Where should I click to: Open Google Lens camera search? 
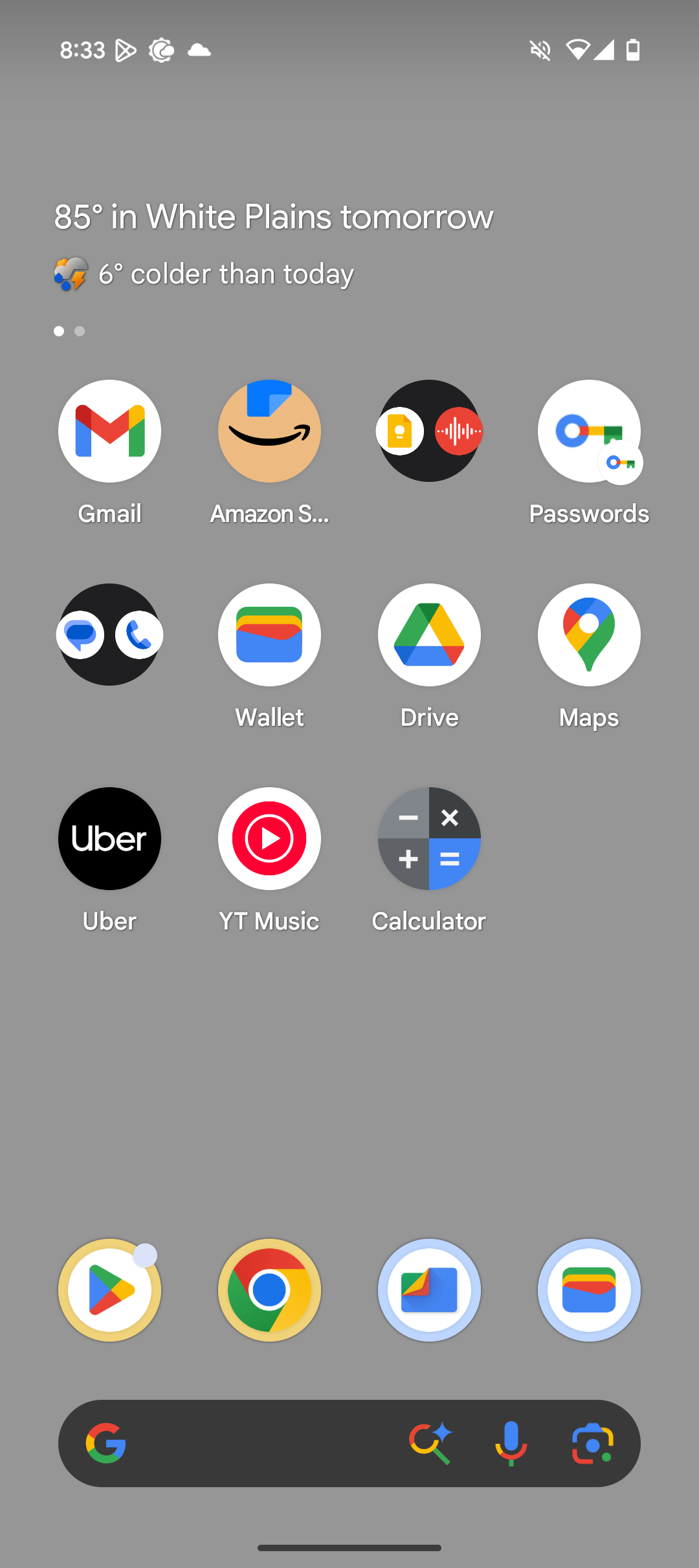coord(592,1443)
